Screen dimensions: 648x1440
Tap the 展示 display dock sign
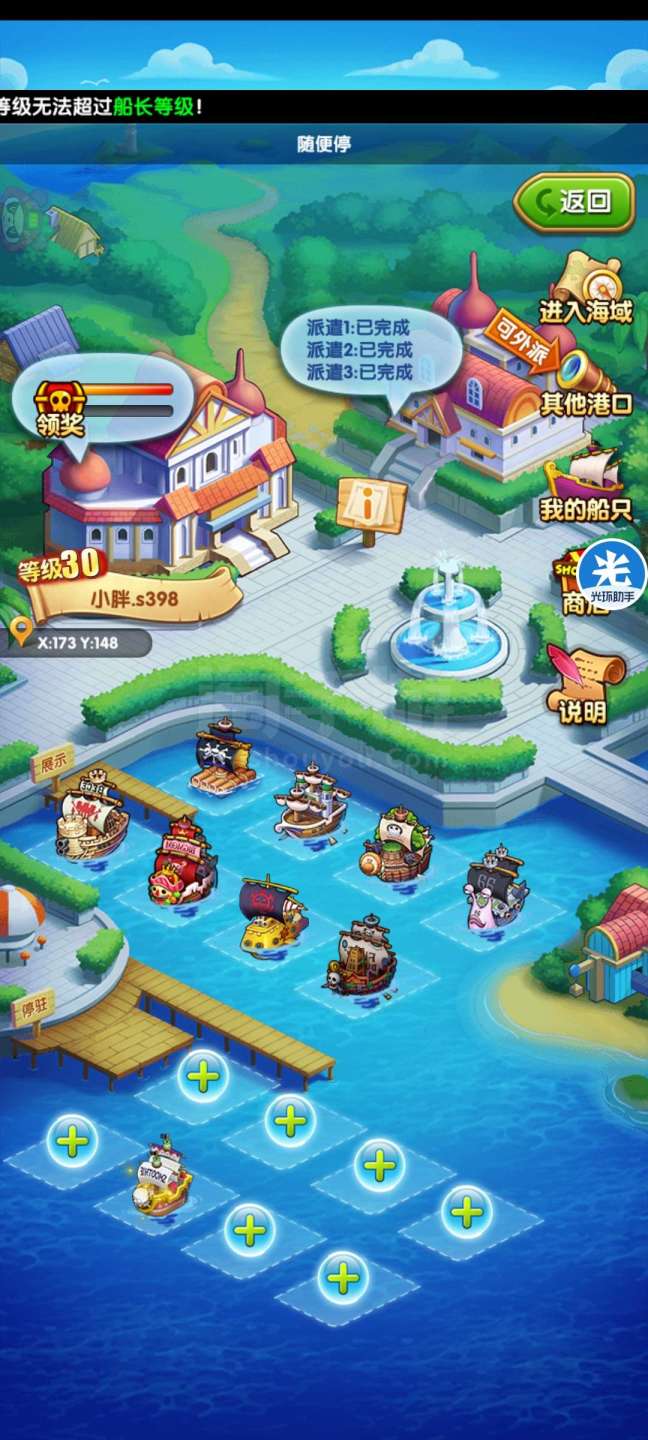click(53, 765)
